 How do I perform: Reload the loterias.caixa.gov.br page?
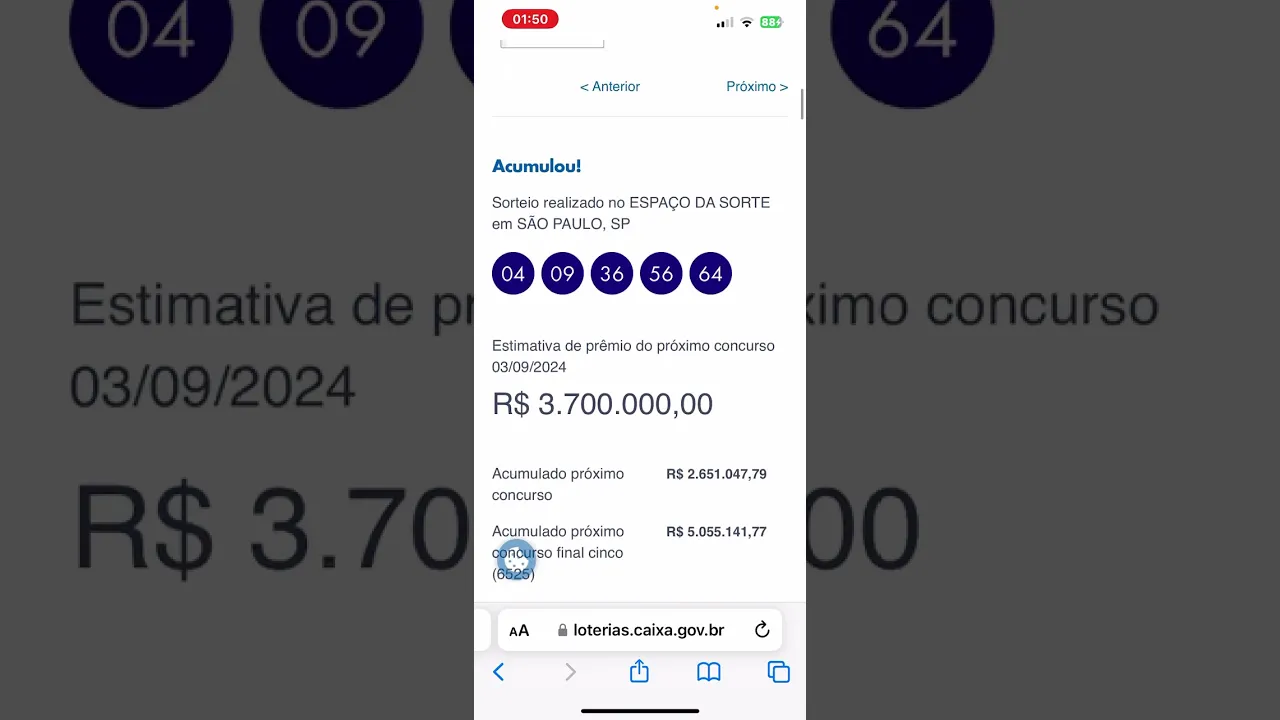762,630
